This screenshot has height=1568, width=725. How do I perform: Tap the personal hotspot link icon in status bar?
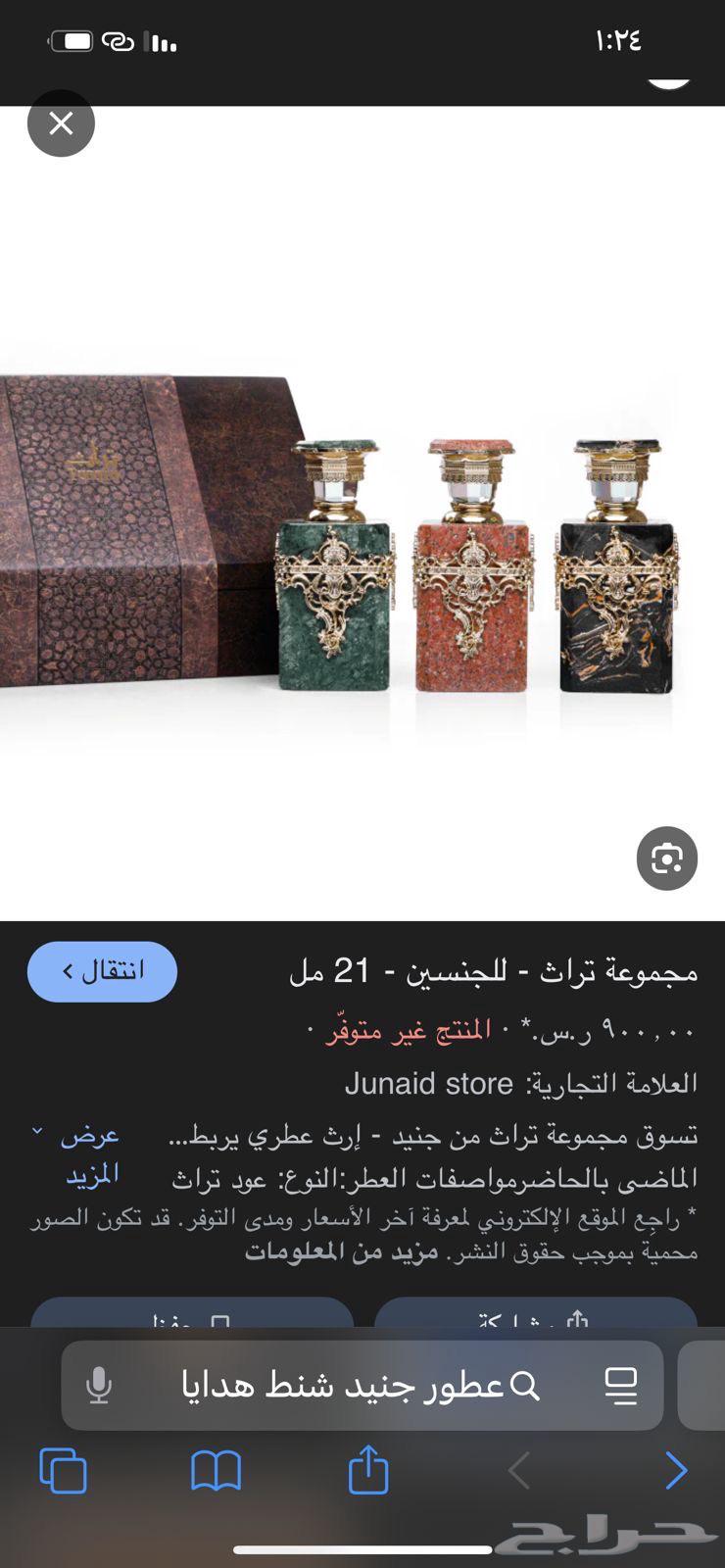coord(120,39)
